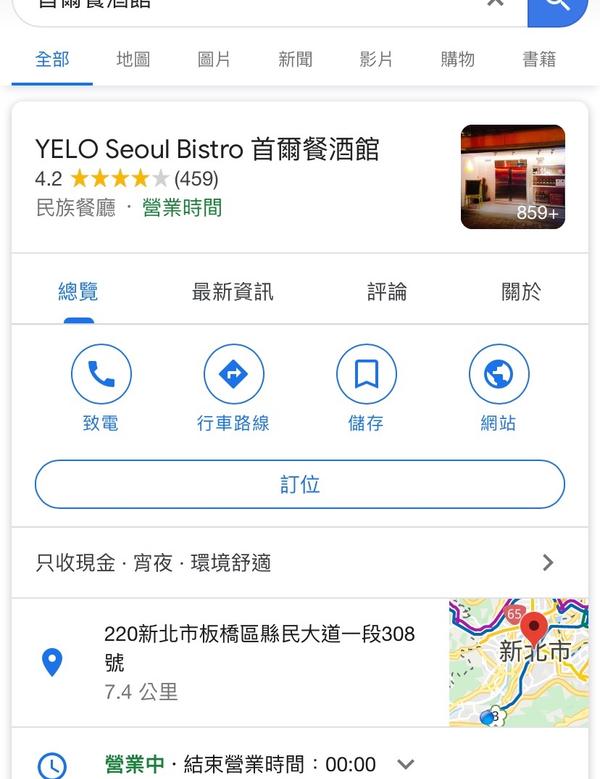Image resolution: width=600 pixels, height=779 pixels.
Task: Clear the search query text
Action: point(495,4)
